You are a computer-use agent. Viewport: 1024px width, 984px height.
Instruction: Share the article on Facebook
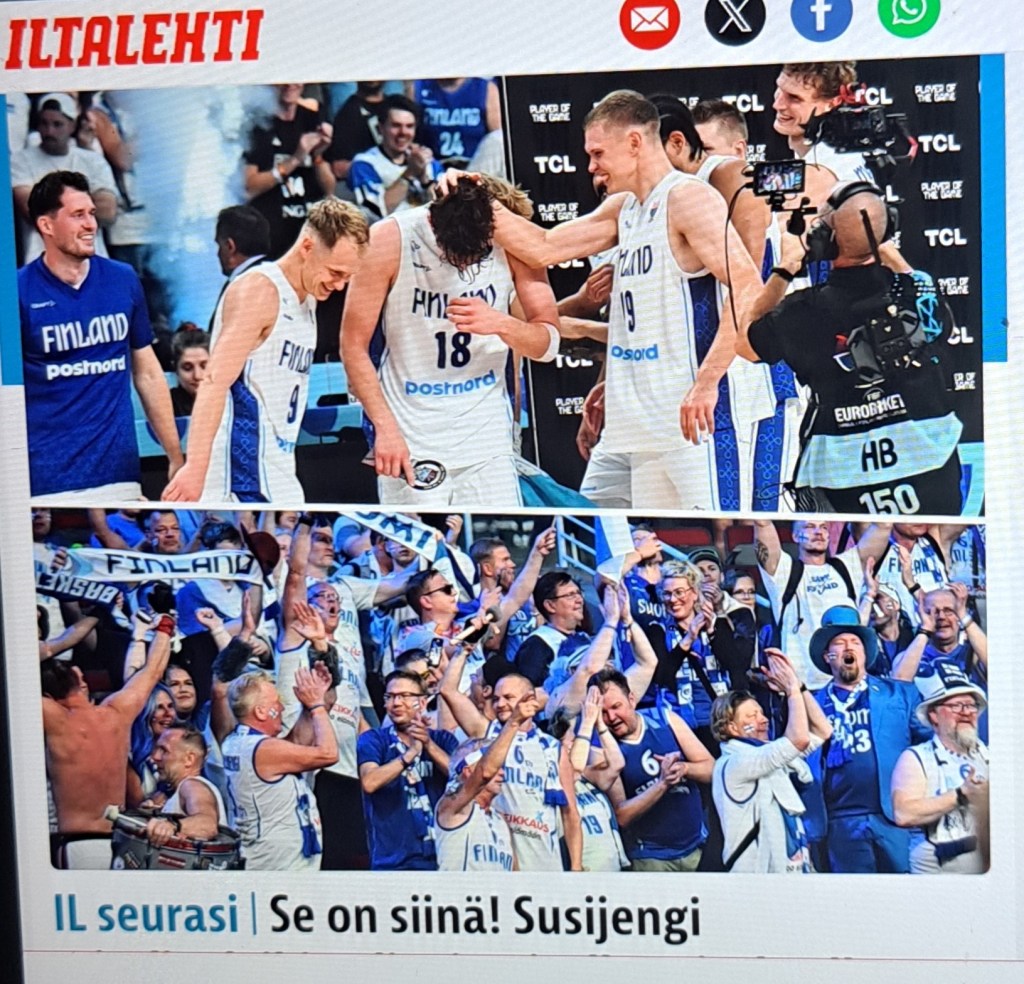821,17
